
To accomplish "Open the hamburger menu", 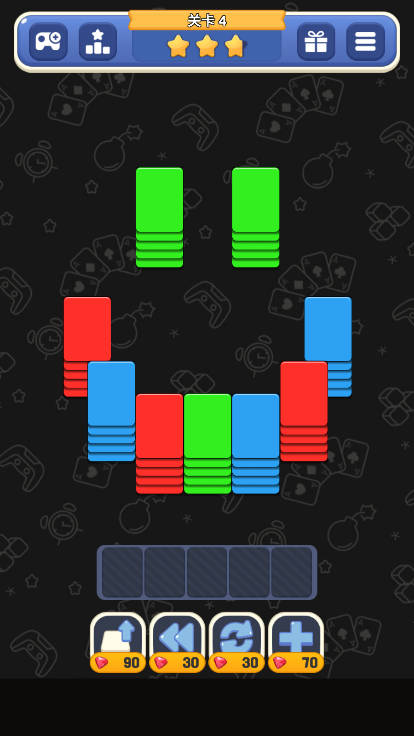I will (x=366, y=41).
